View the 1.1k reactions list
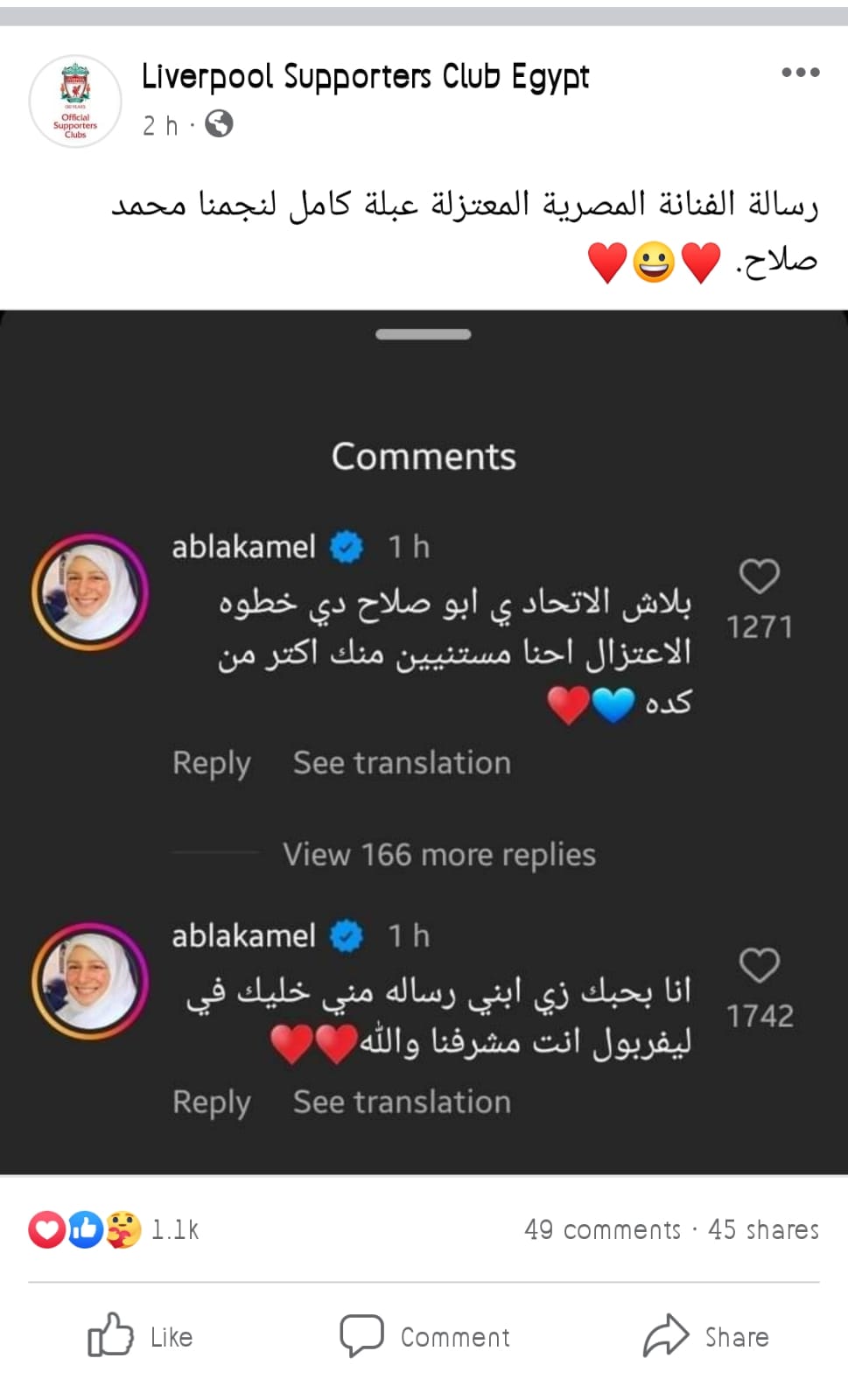This screenshot has width=848, height=1400. tap(114, 1229)
